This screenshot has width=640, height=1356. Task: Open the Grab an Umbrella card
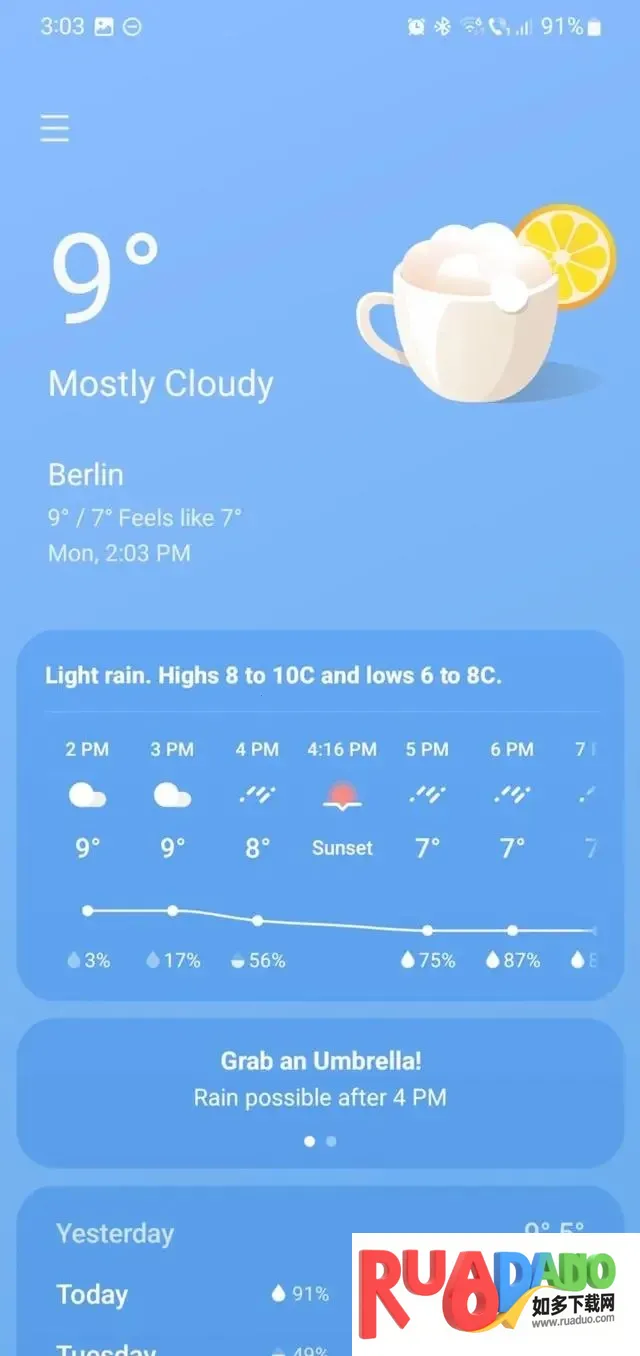(320, 1080)
